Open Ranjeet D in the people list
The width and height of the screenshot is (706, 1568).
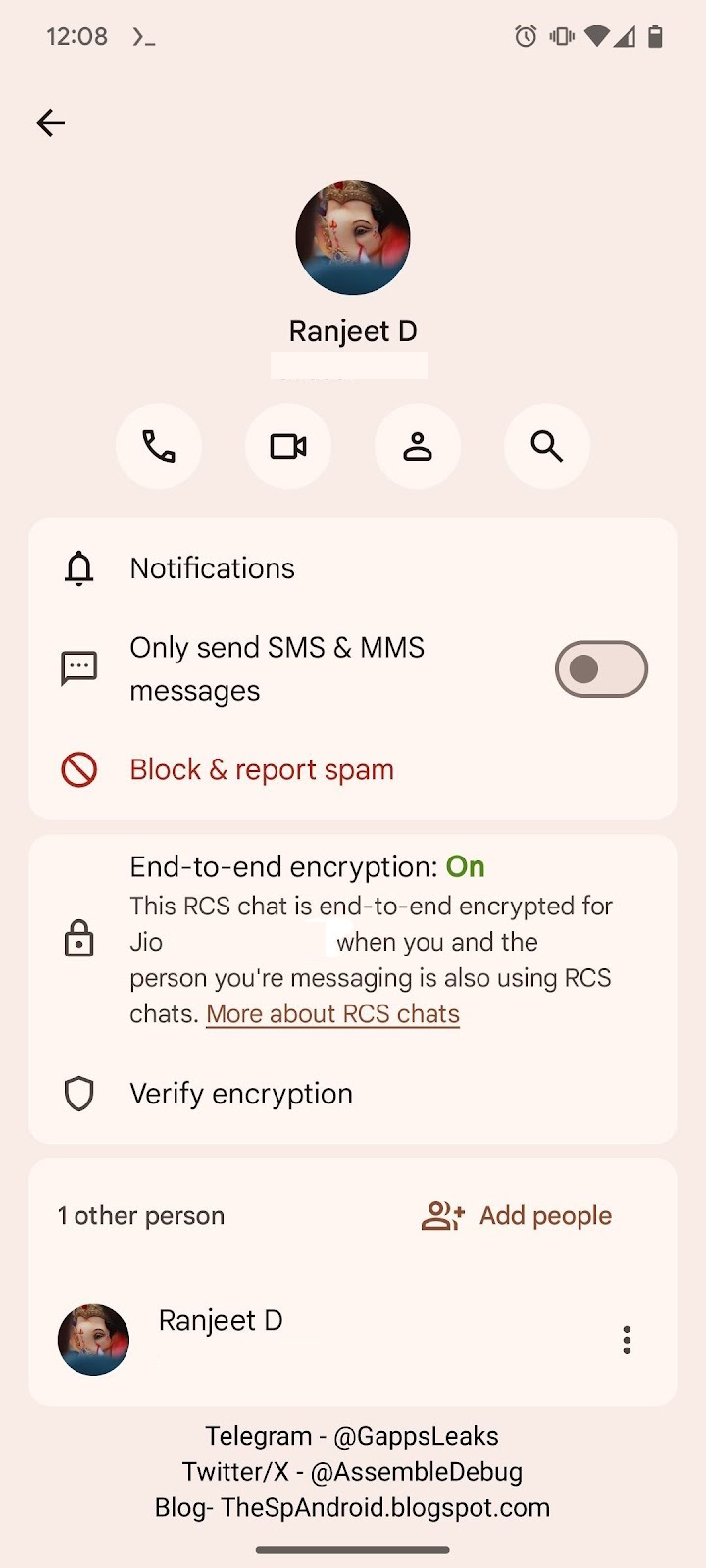pos(221,1321)
